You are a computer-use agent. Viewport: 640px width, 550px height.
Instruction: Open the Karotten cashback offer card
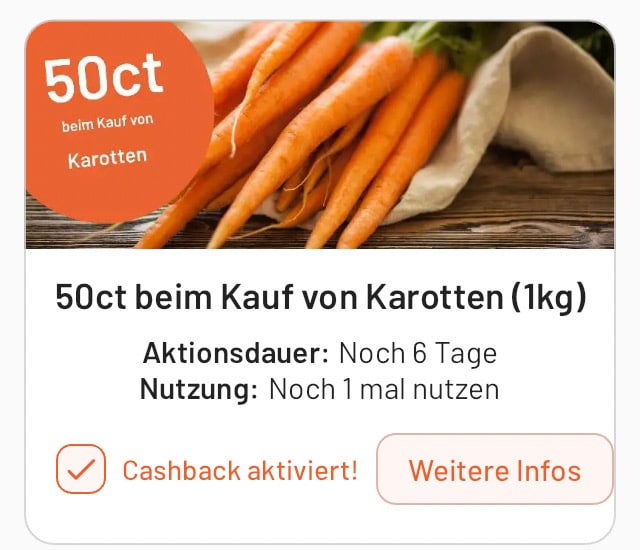click(320, 298)
